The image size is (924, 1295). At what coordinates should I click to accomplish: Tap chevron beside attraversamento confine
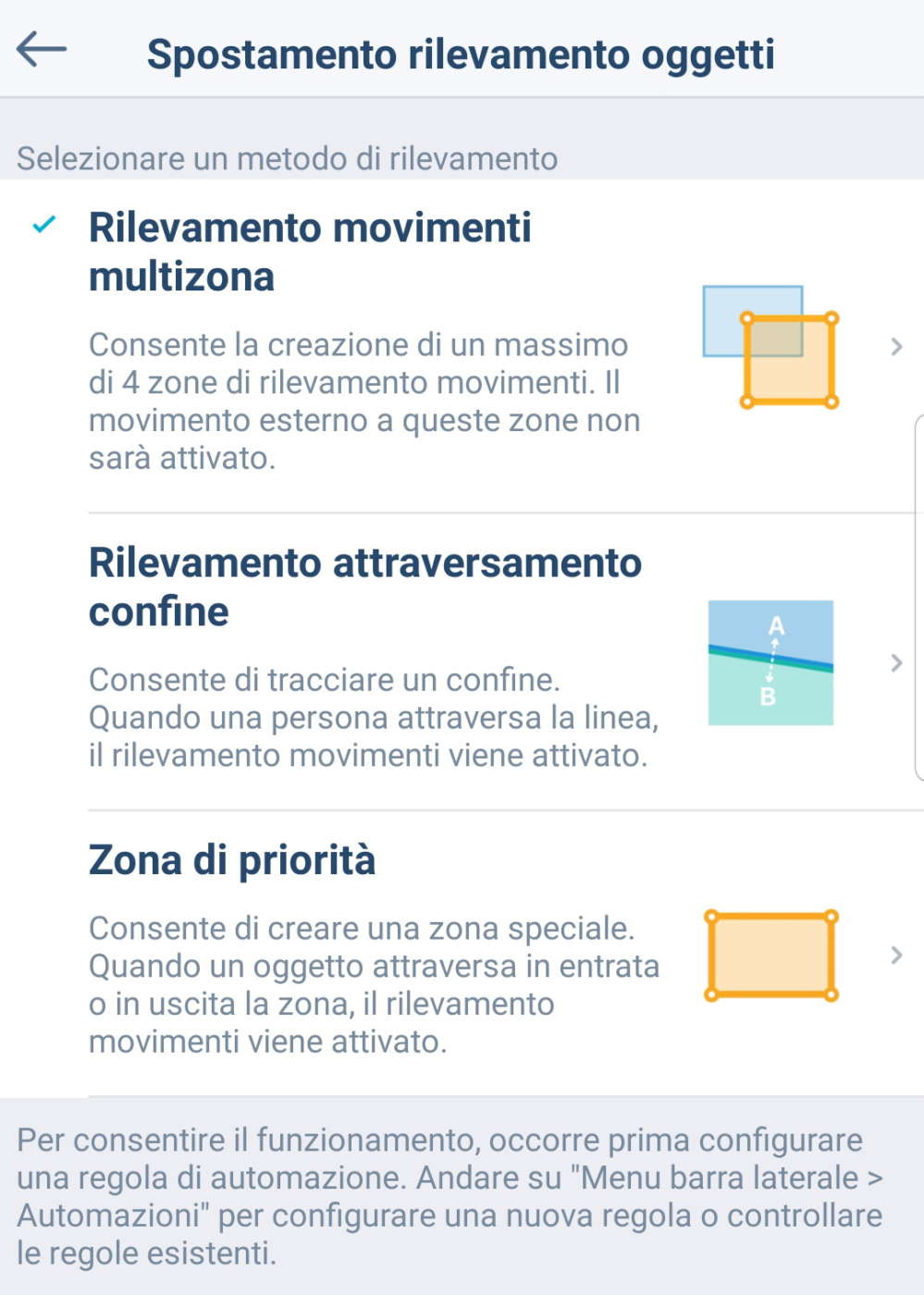pos(895,662)
